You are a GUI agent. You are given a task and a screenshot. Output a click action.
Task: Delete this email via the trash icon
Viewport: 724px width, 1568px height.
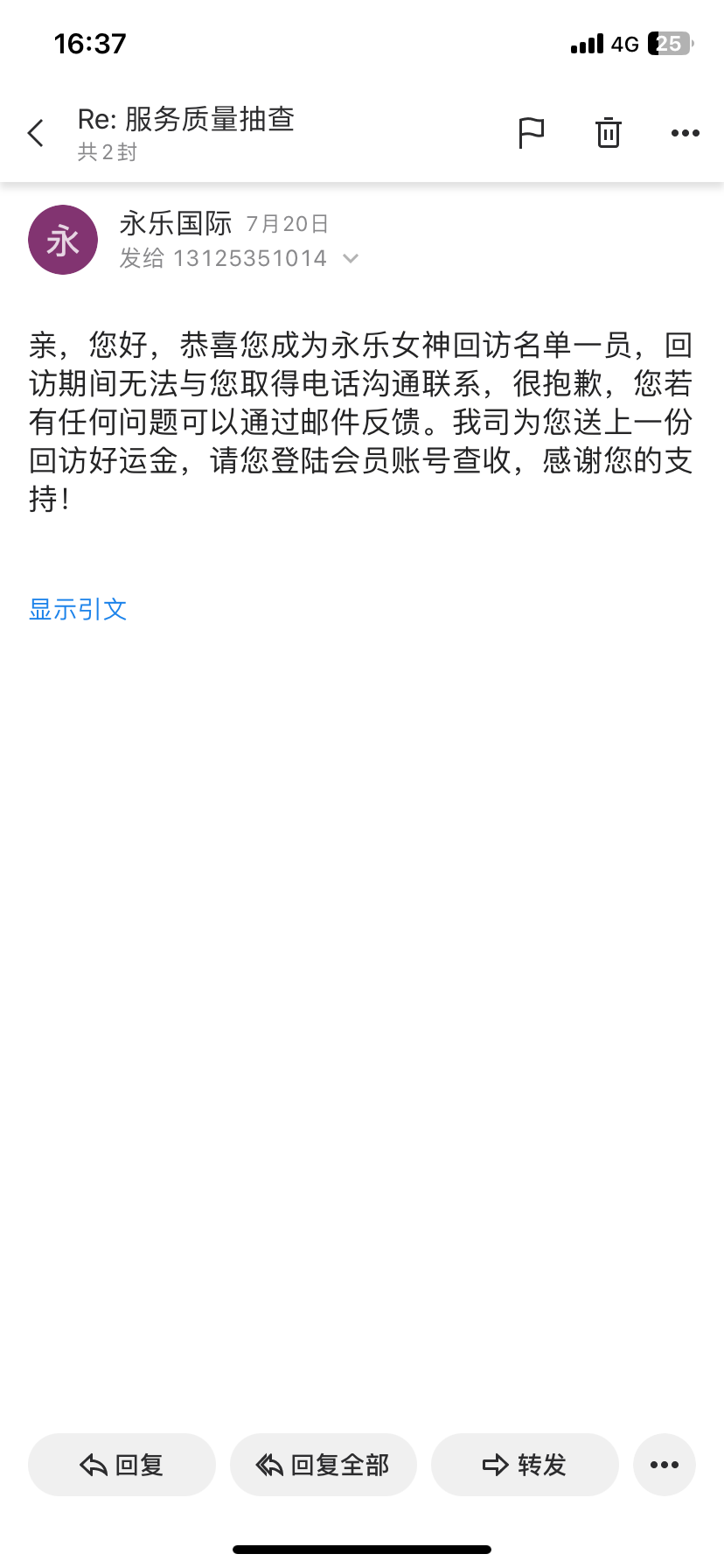coord(608,133)
